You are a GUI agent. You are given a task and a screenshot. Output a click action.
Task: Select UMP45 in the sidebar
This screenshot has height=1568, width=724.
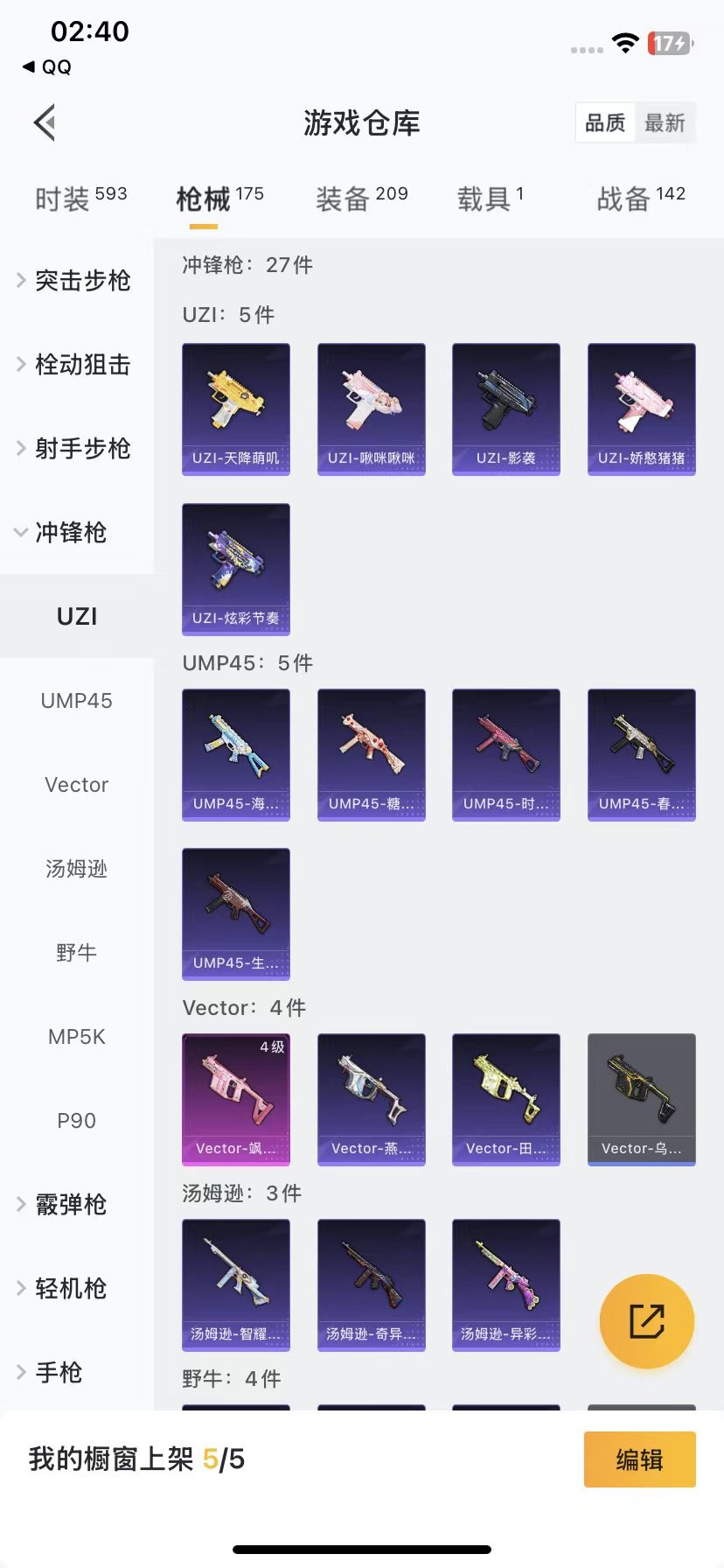click(77, 701)
